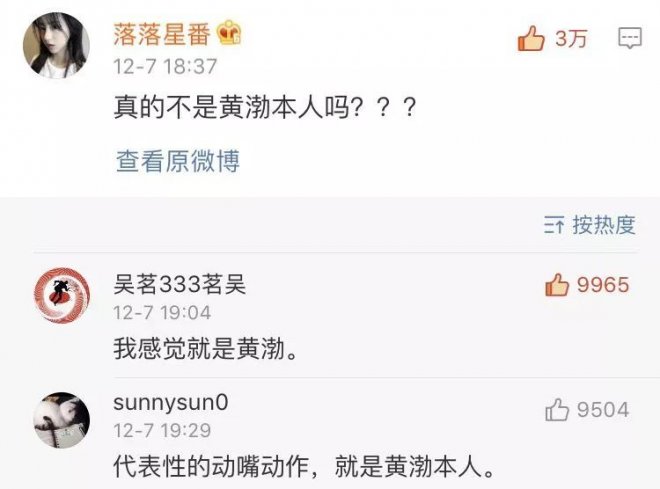Tap the username sunnysun0
This screenshot has height=489, width=660.
(x=172, y=403)
